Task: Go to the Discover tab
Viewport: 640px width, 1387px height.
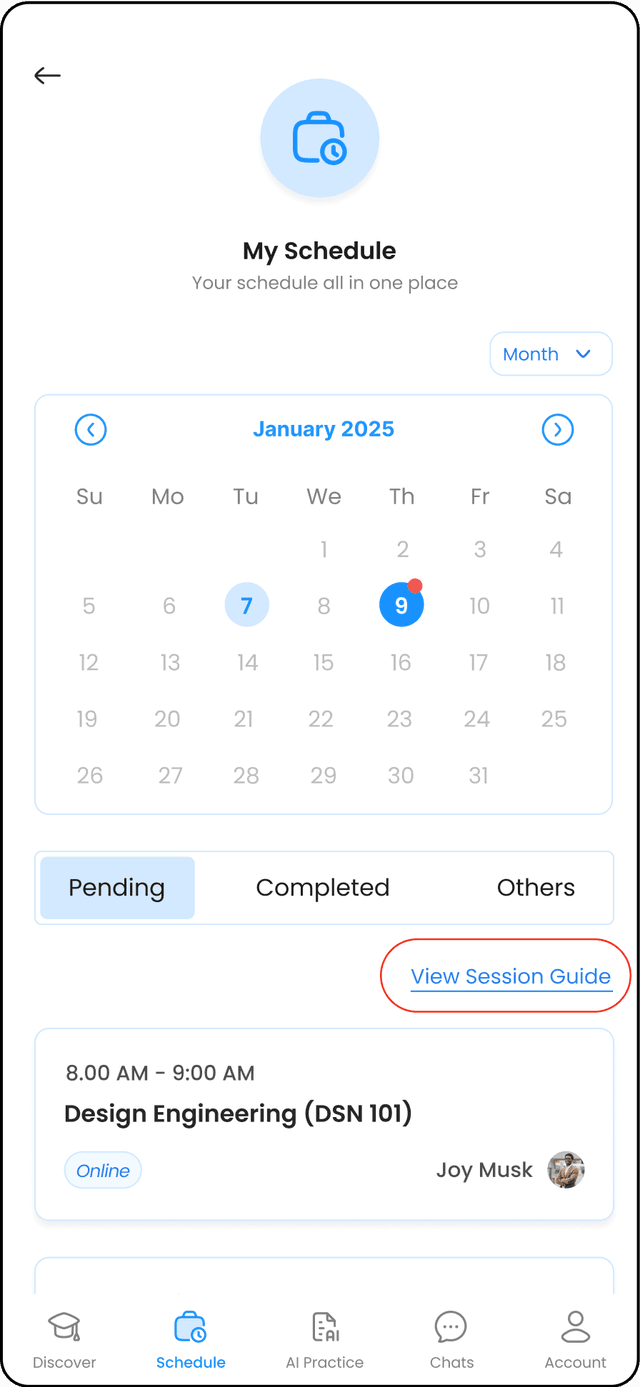Action: 65,1340
